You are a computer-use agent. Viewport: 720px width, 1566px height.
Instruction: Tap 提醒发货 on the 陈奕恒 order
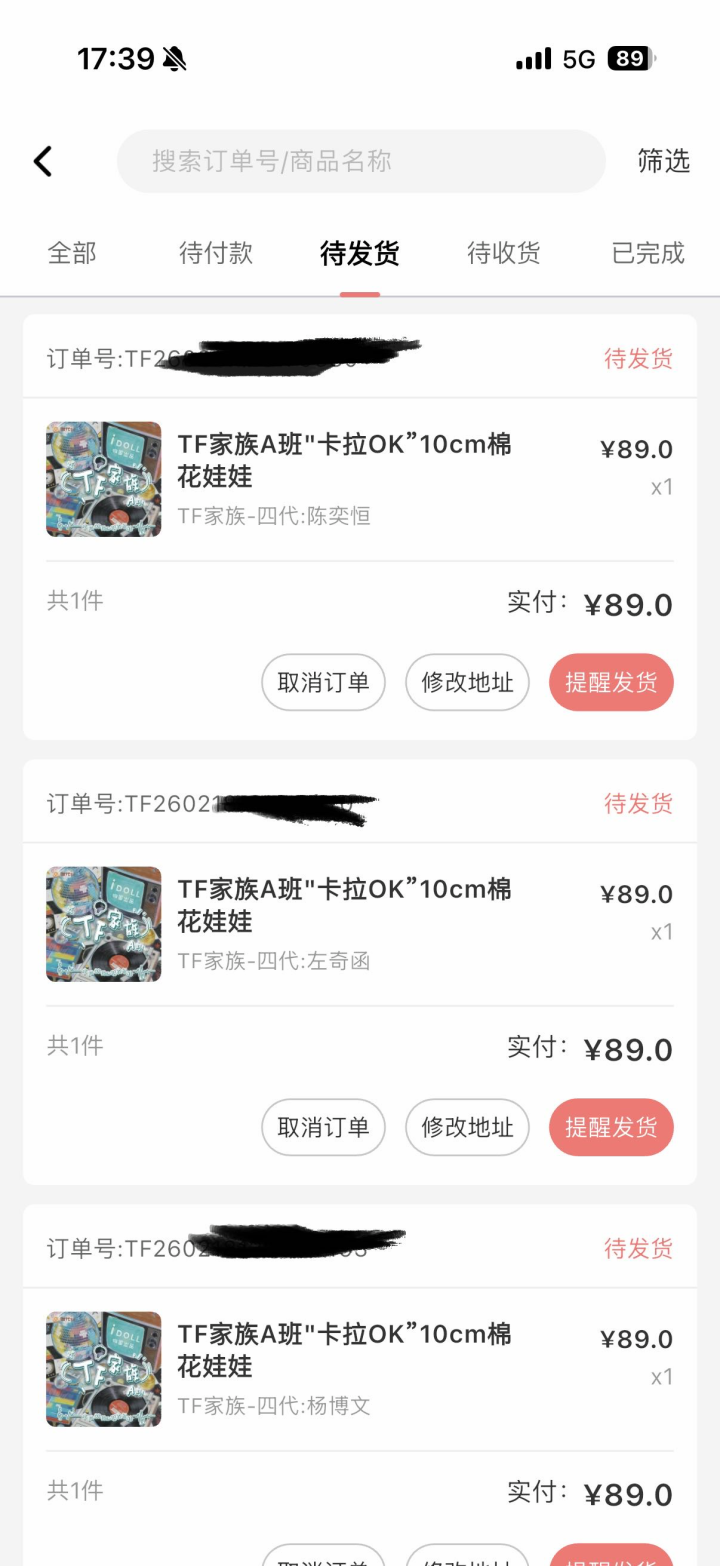click(611, 683)
